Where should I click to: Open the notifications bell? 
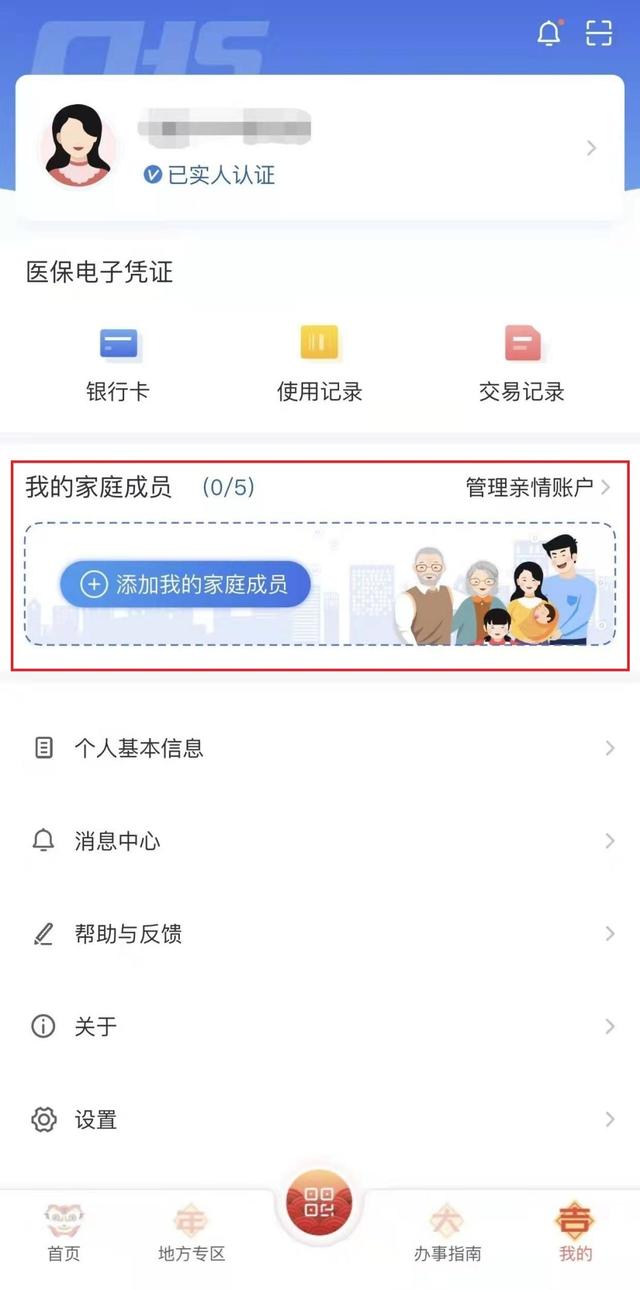(549, 33)
